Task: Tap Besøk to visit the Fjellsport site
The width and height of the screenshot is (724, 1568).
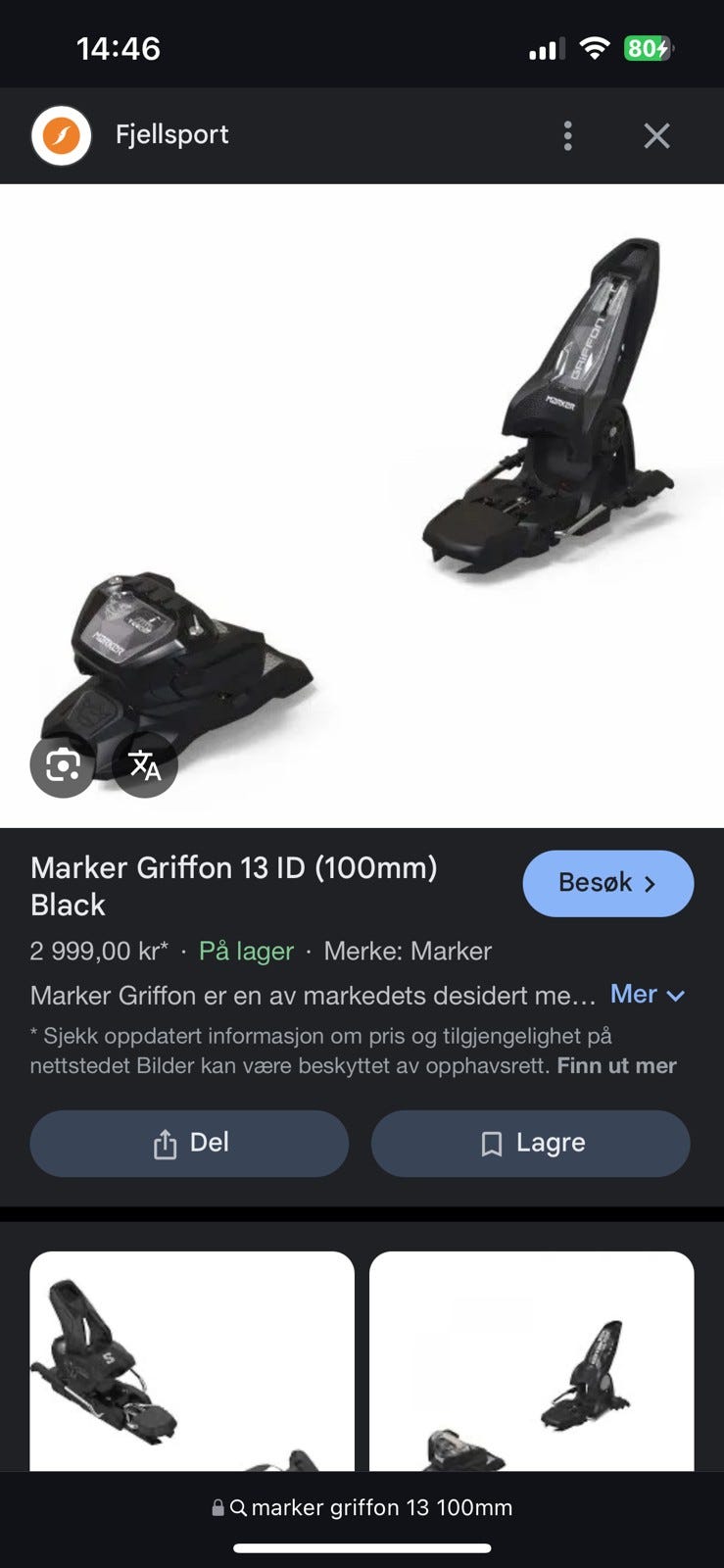Action: (x=607, y=883)
